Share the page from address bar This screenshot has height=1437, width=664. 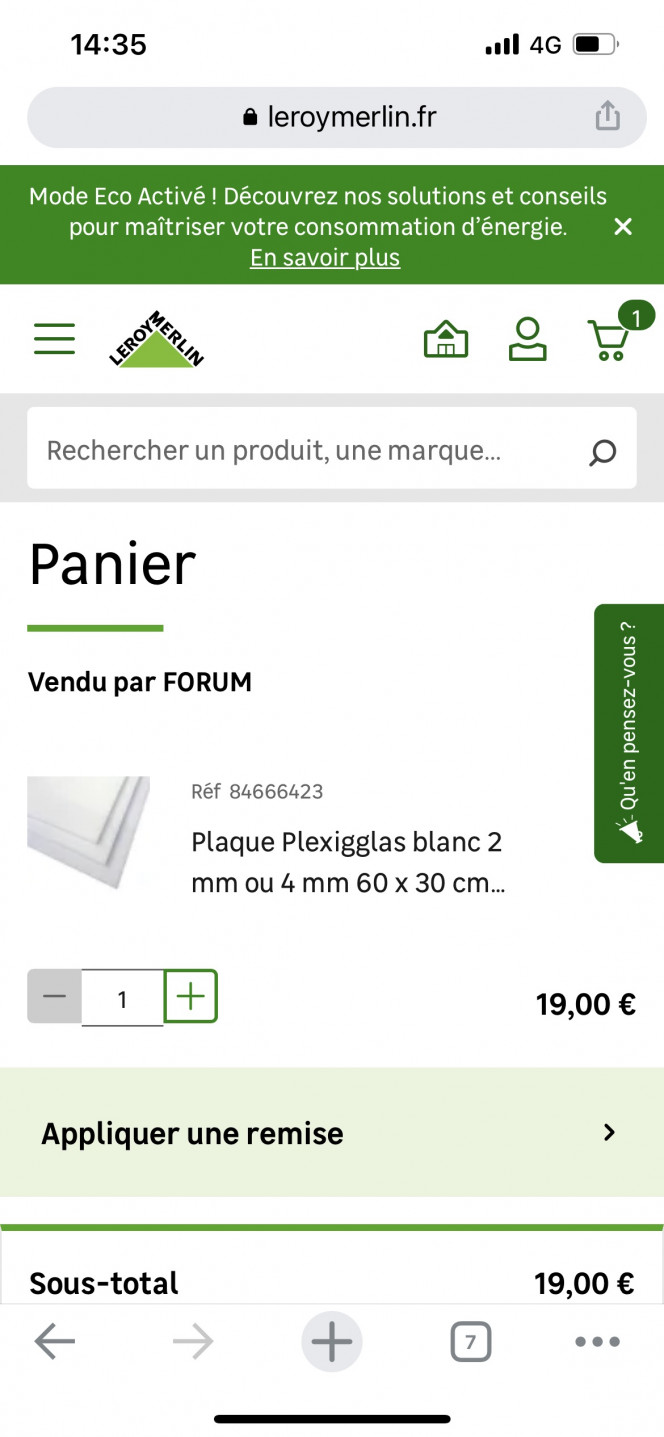(x=607, y=117)
